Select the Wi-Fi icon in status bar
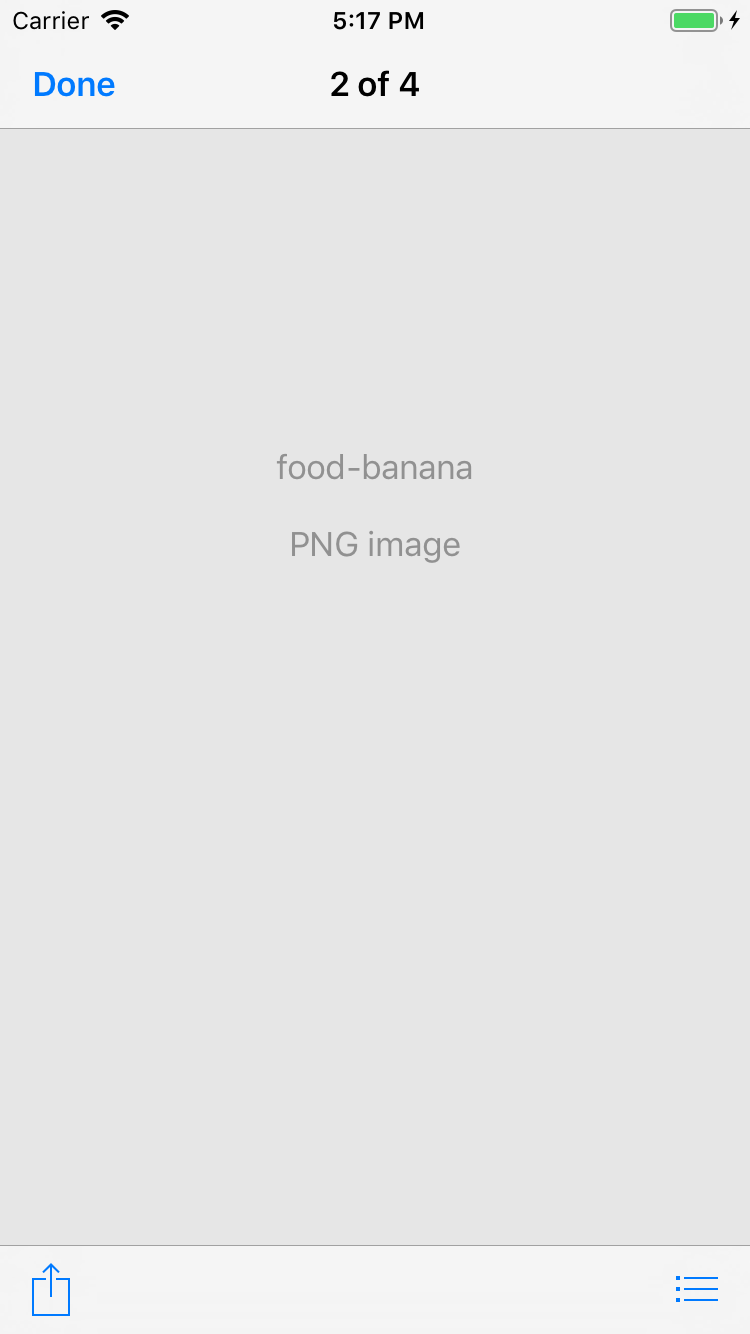750x1334 pixels. (113, 19)
